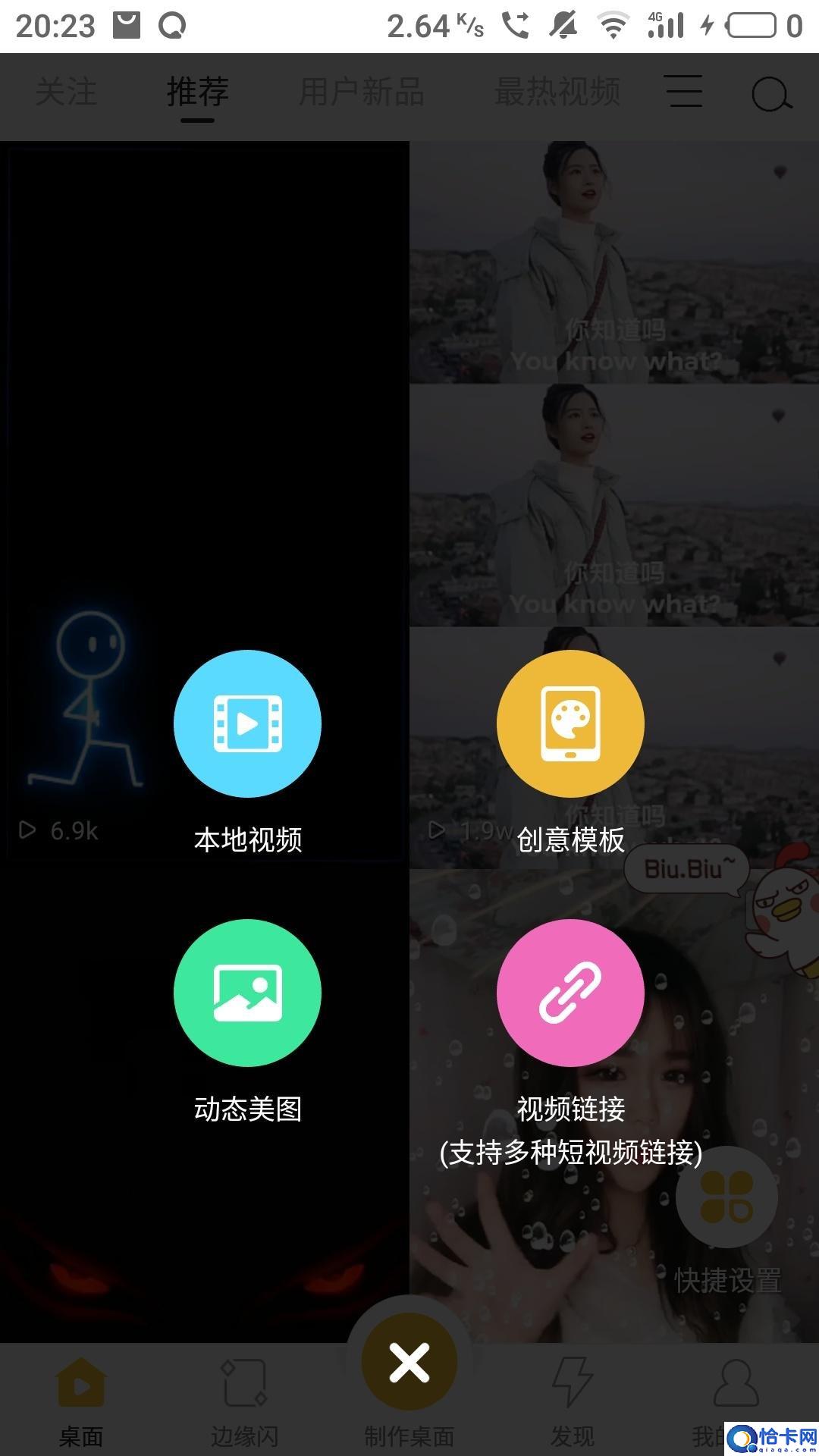Screen dimensions: 819x1456
Task: Switch to the 关注 tab
Action: click(65, 93)
